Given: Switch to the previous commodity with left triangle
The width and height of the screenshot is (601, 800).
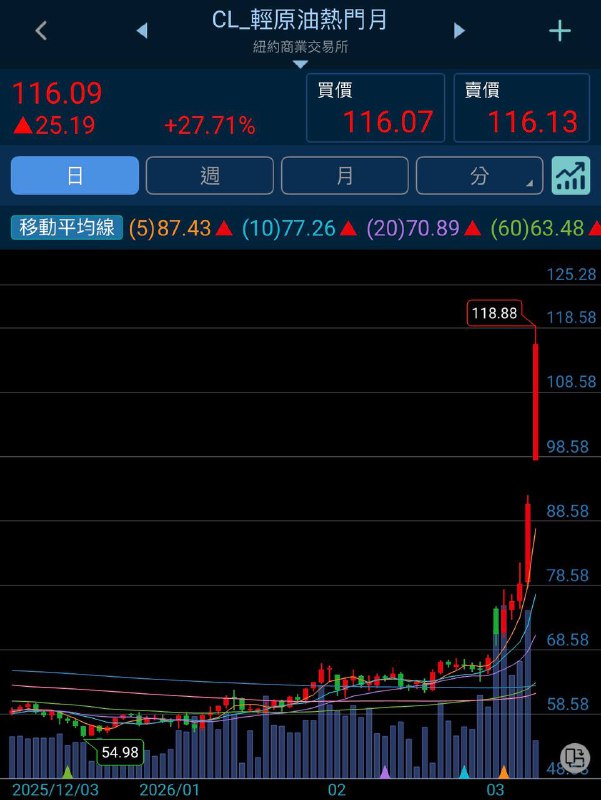Looking at the screenshot, I should (x=141, y=30).
